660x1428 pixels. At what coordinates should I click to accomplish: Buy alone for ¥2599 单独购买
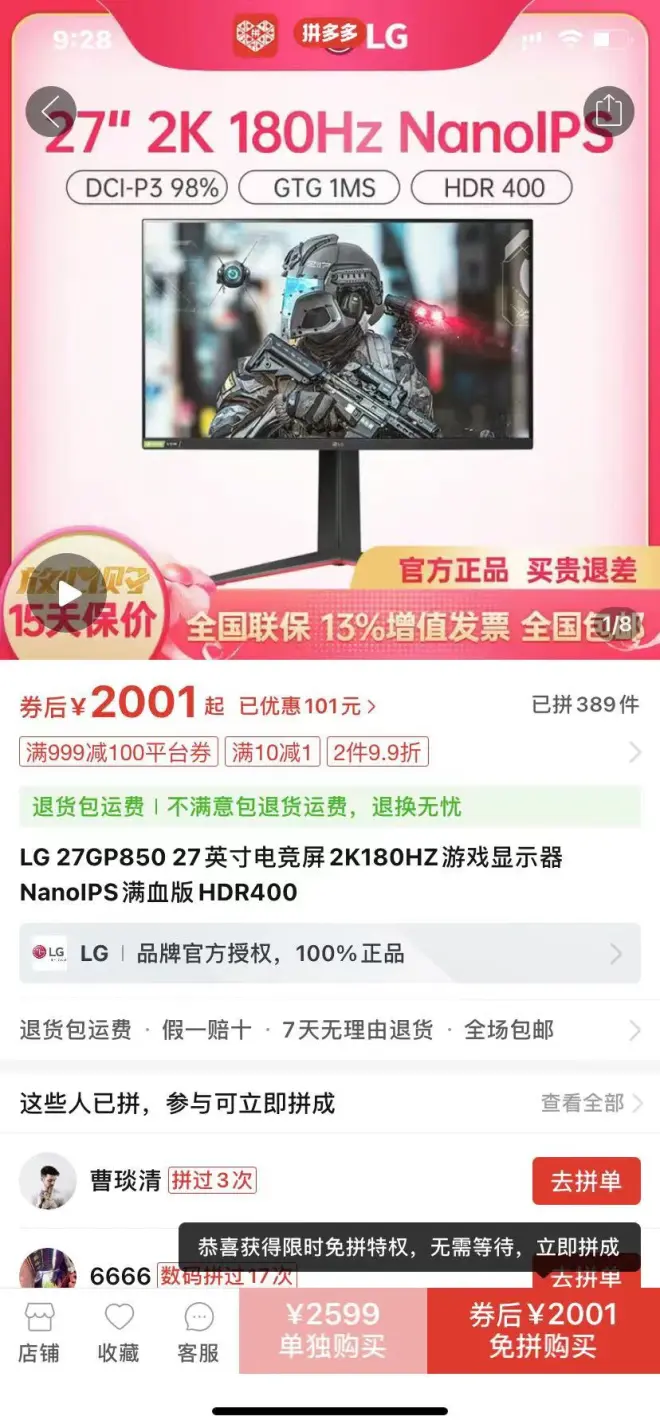[332, 1330]
